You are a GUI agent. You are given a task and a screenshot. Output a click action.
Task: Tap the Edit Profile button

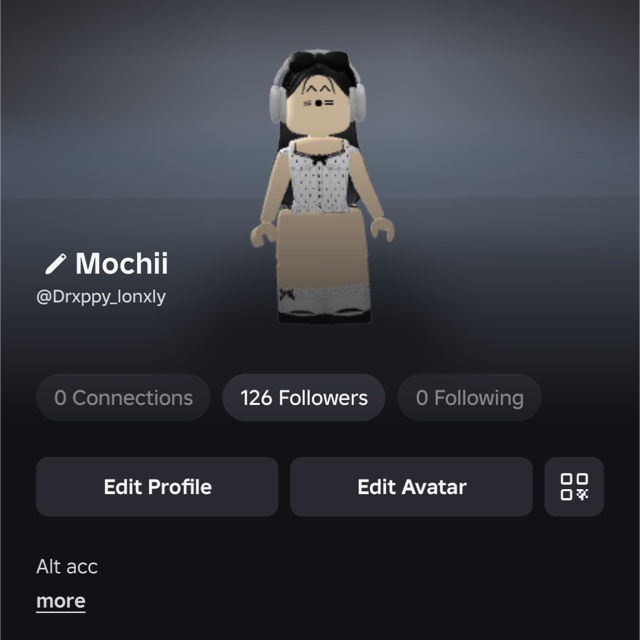157,487
